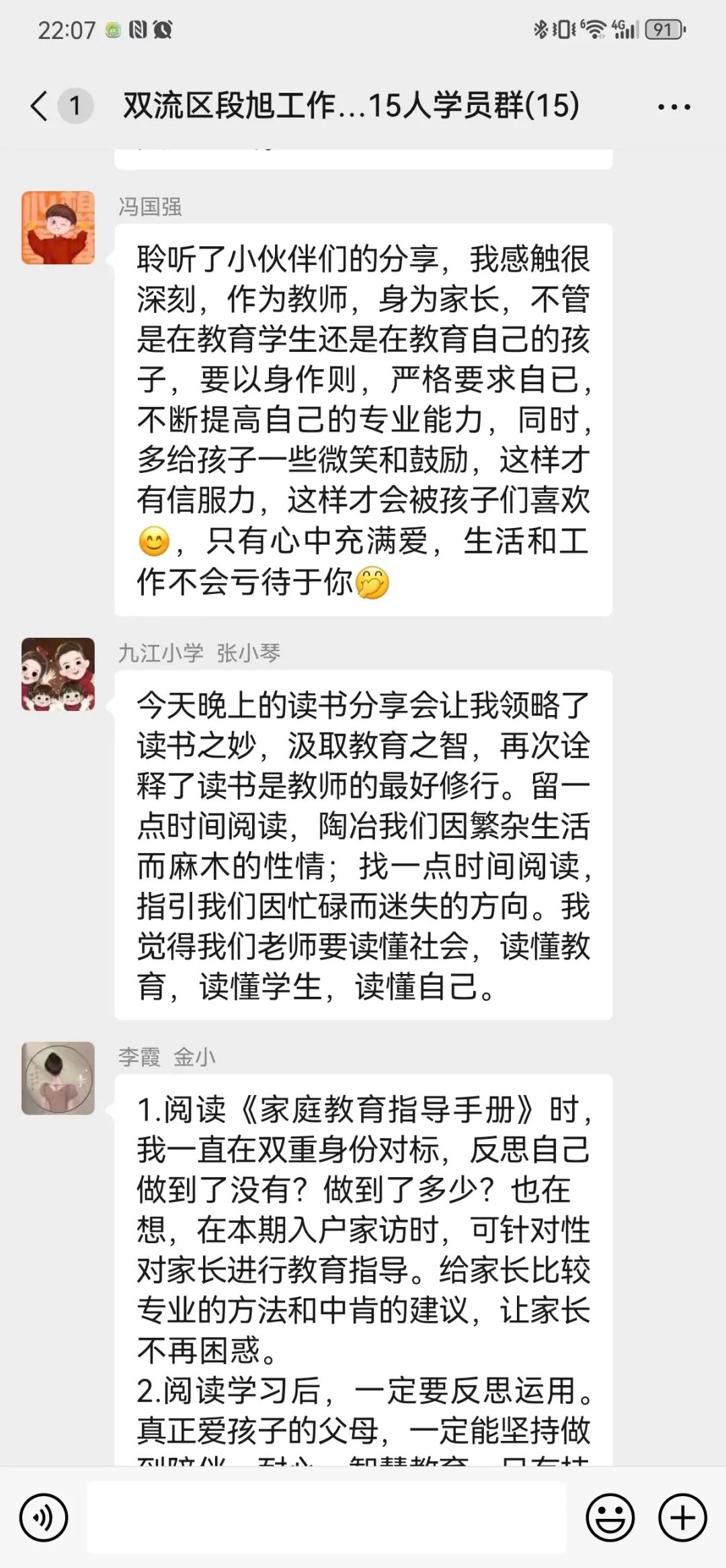Open the group chat's three-dot menu
The height and width of the screenshot is (1568, 726).
pyautogui.click(x=674, y=106)
